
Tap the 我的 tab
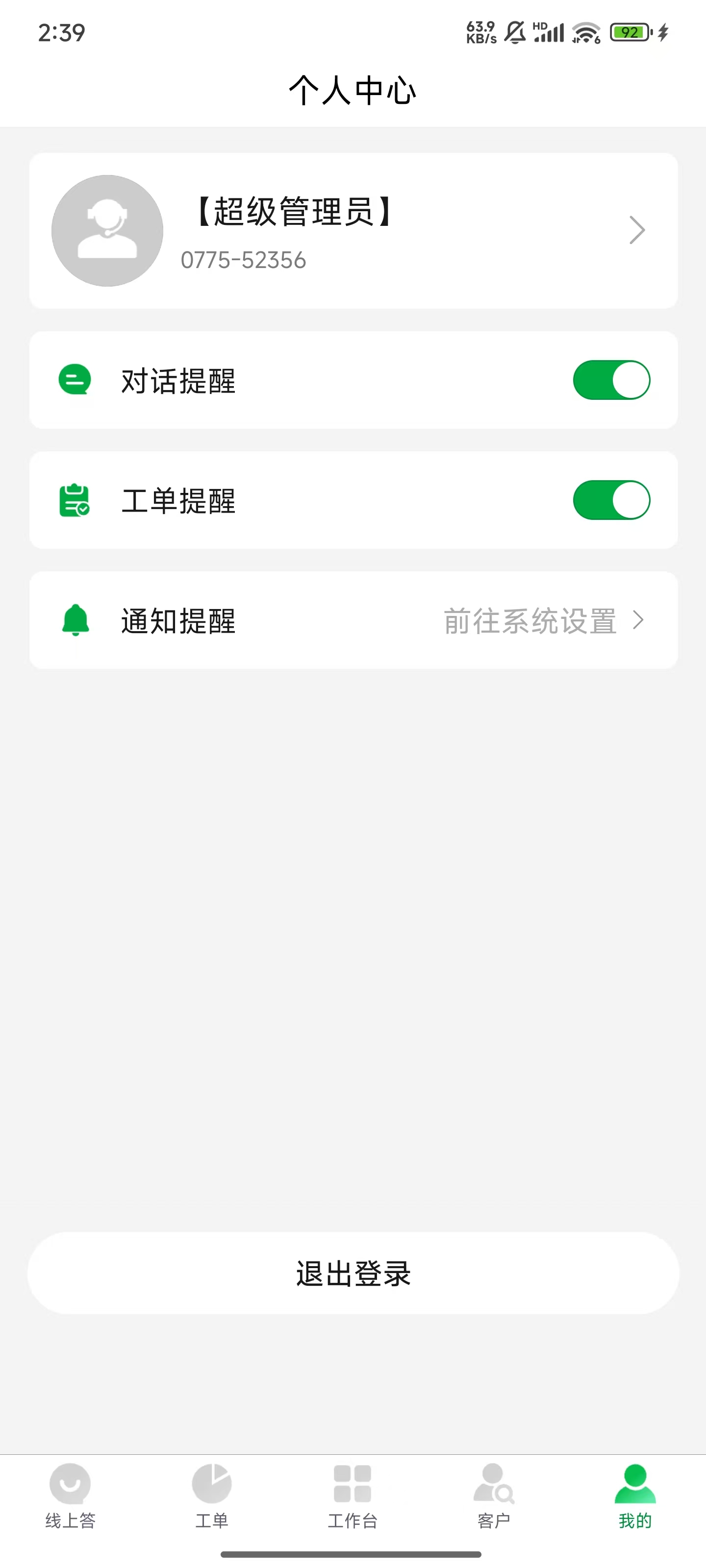click(x=635, y=1496)
